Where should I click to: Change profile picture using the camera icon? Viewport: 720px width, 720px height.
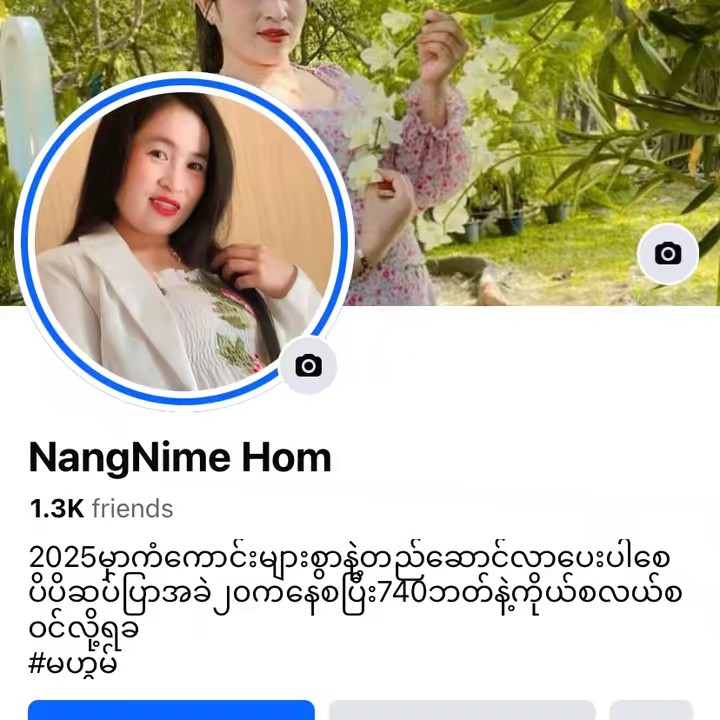(308, 366)
